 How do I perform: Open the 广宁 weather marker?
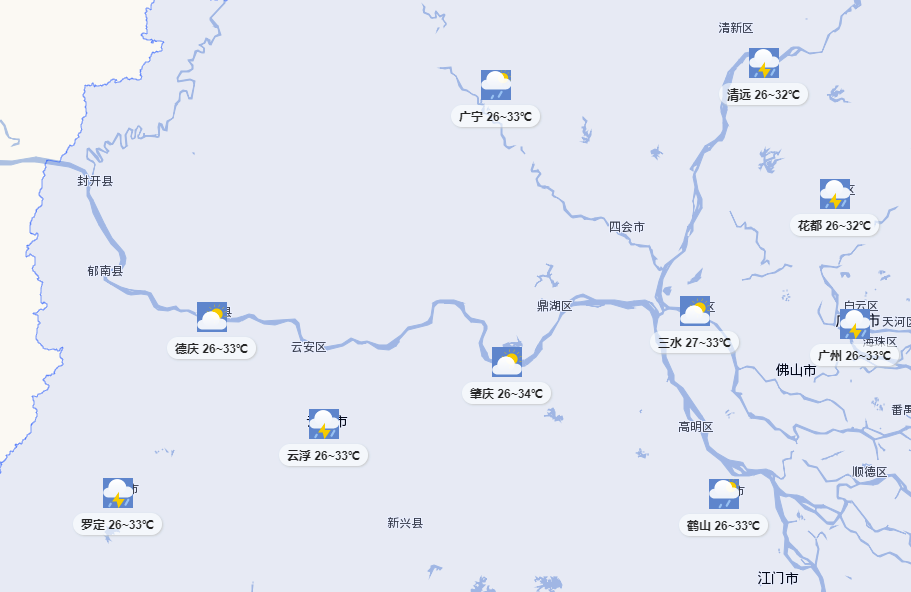tap(496, 86)
